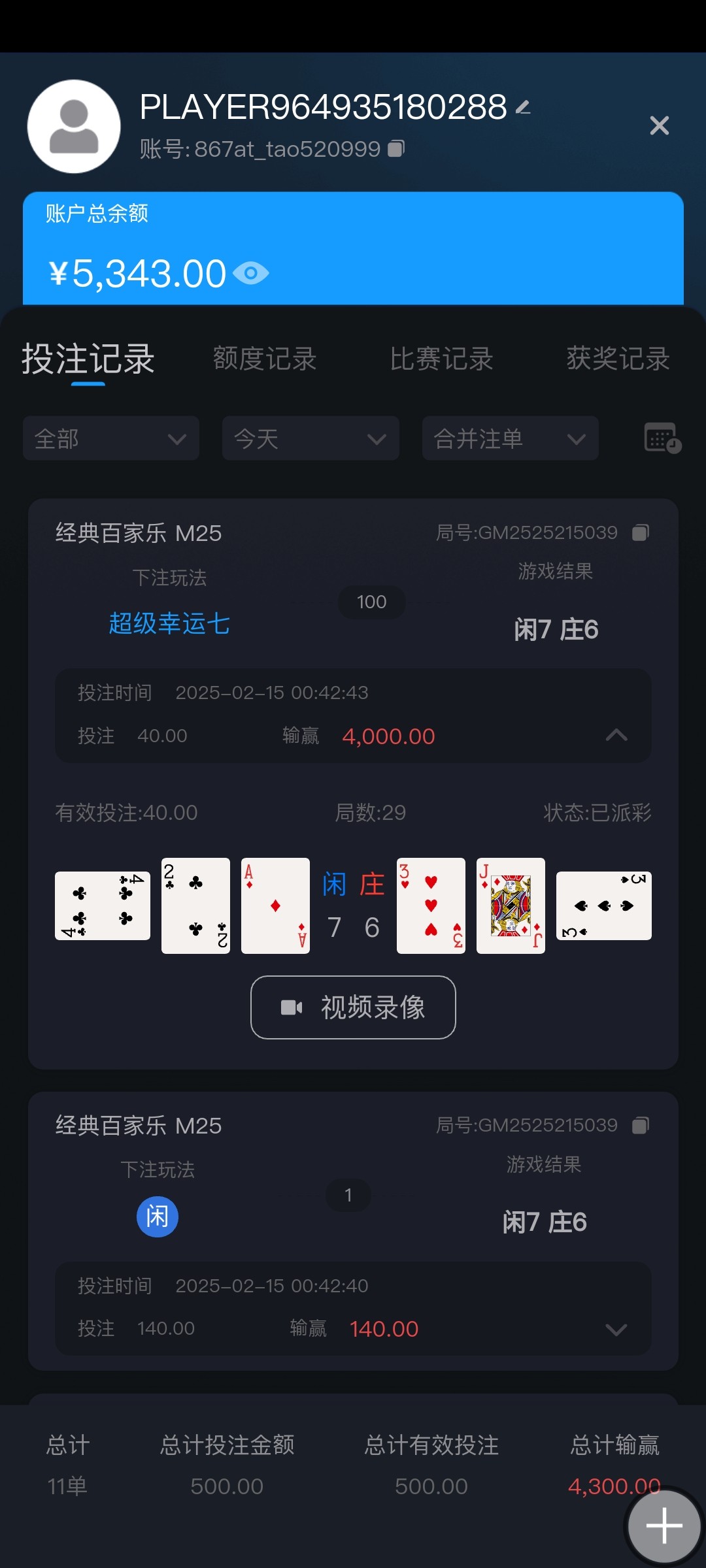This screenshot has width=706, height=1568.
Task: Switch to the 额度记录 tab
Action: [x=265, y=359]
